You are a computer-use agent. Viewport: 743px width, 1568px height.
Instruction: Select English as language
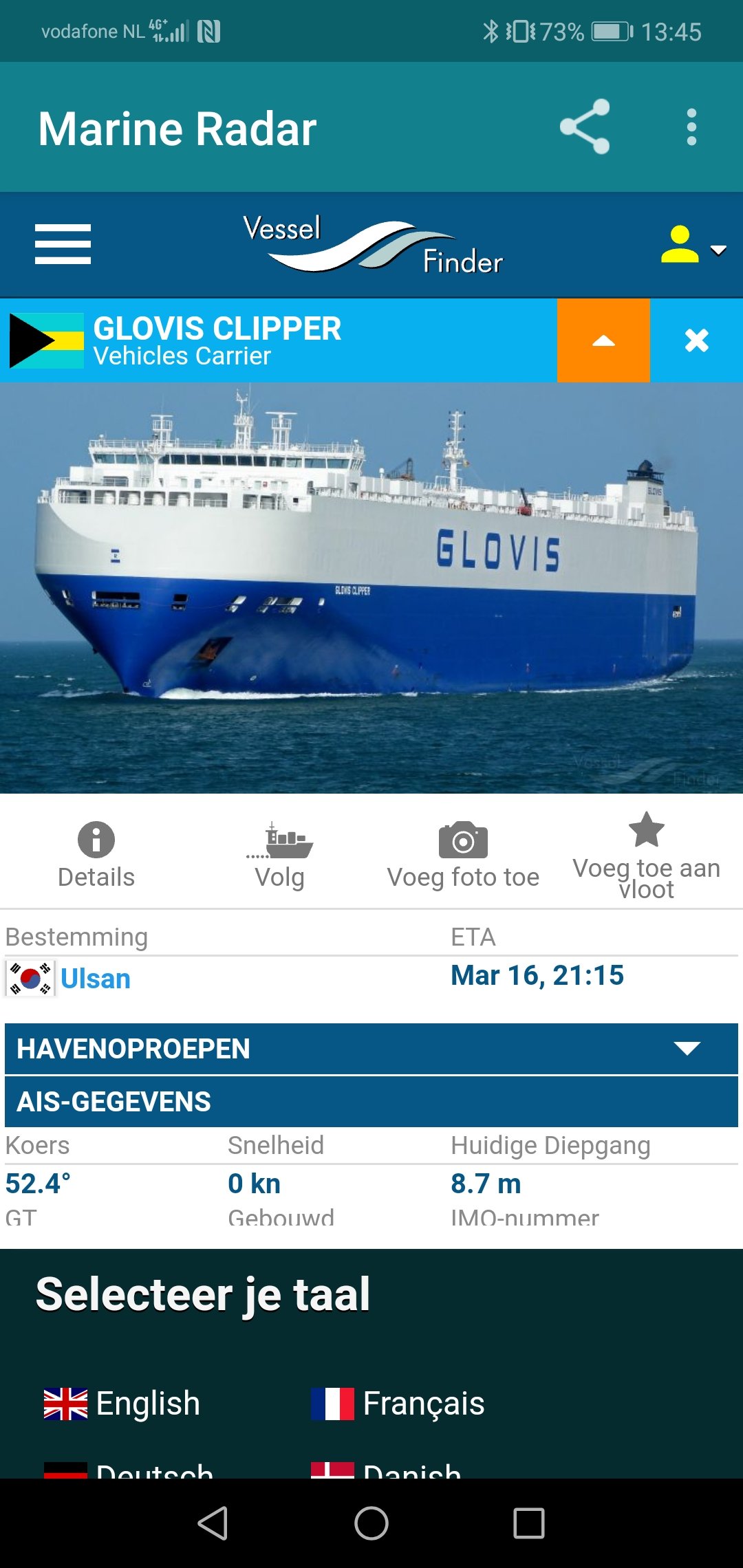(122, 1404)
